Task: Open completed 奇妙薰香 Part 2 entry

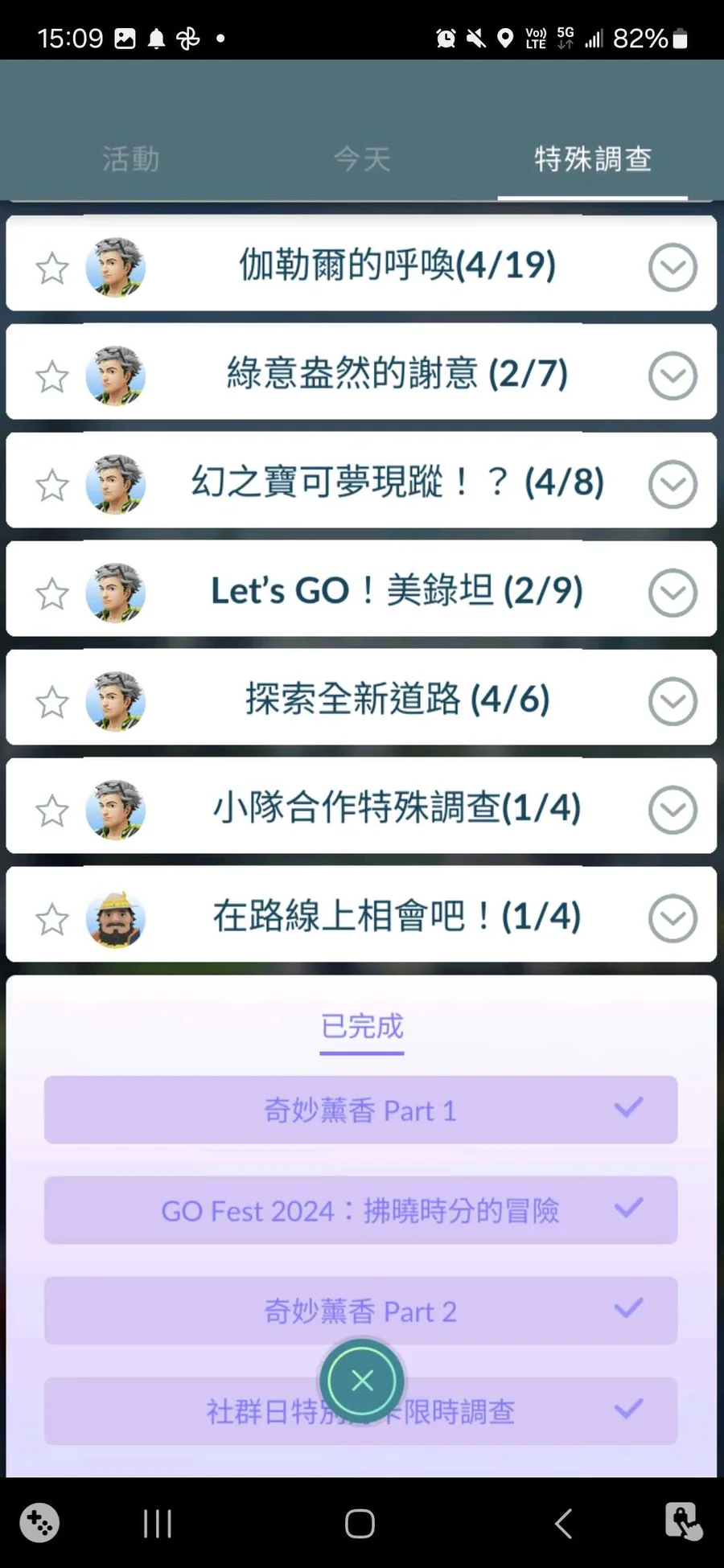Action: 360,1311
